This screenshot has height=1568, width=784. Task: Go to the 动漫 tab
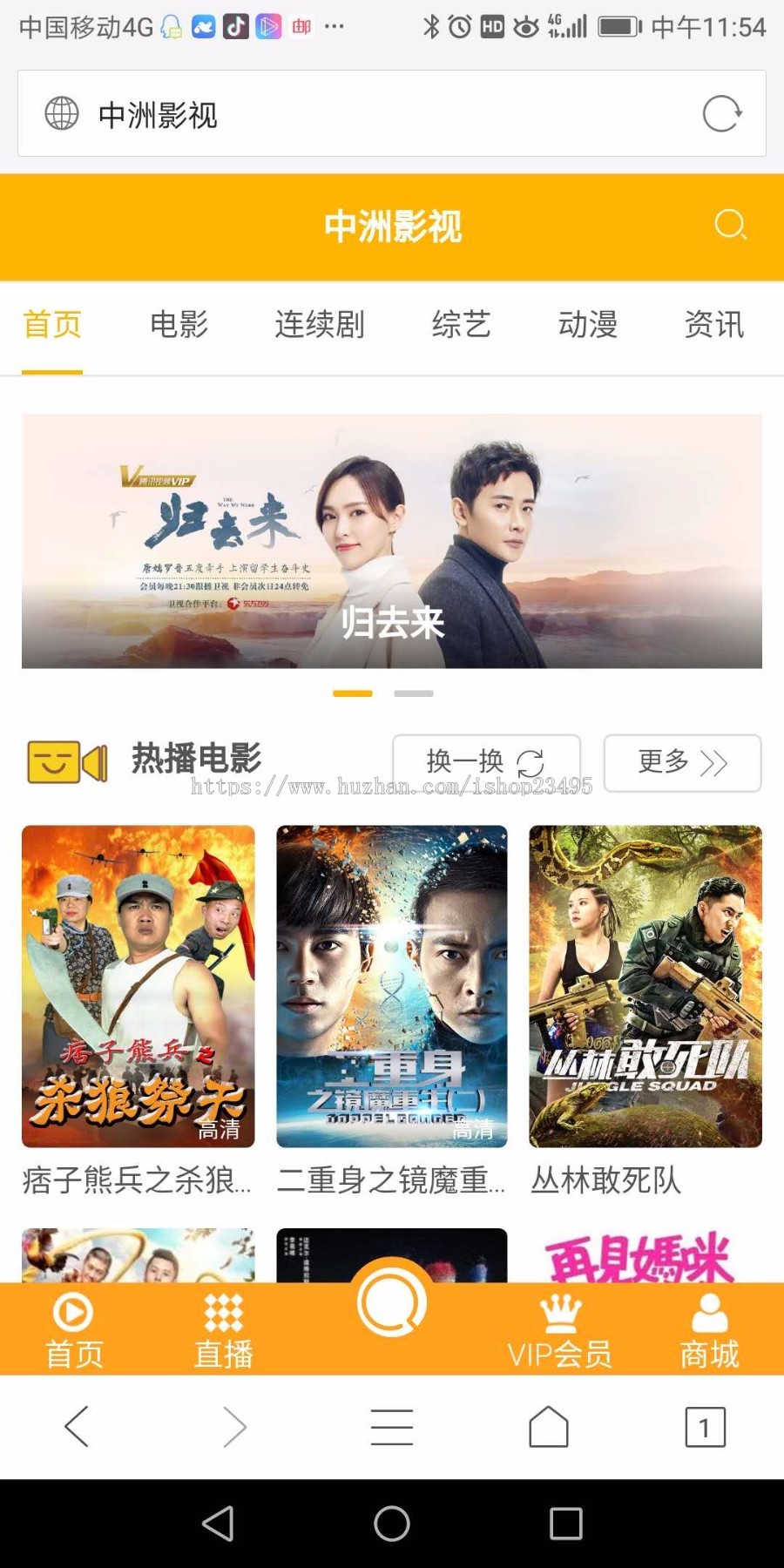pyautogui.click(x=588, y=325)
